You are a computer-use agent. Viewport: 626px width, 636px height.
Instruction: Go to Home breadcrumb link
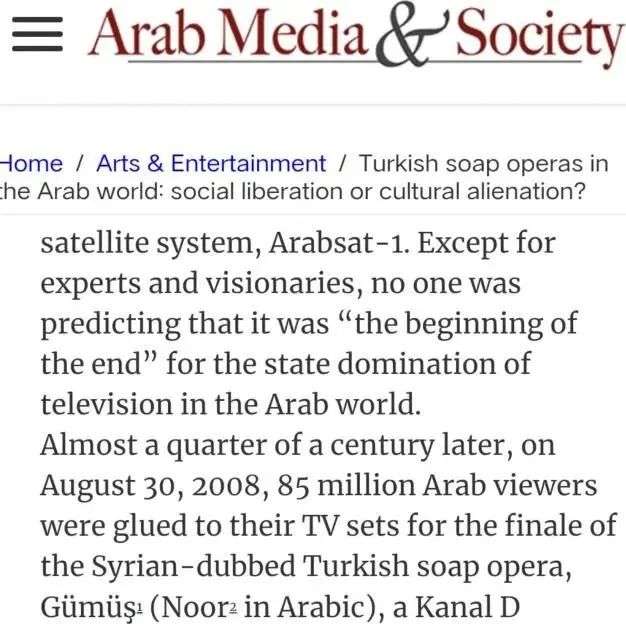(31, 164)
